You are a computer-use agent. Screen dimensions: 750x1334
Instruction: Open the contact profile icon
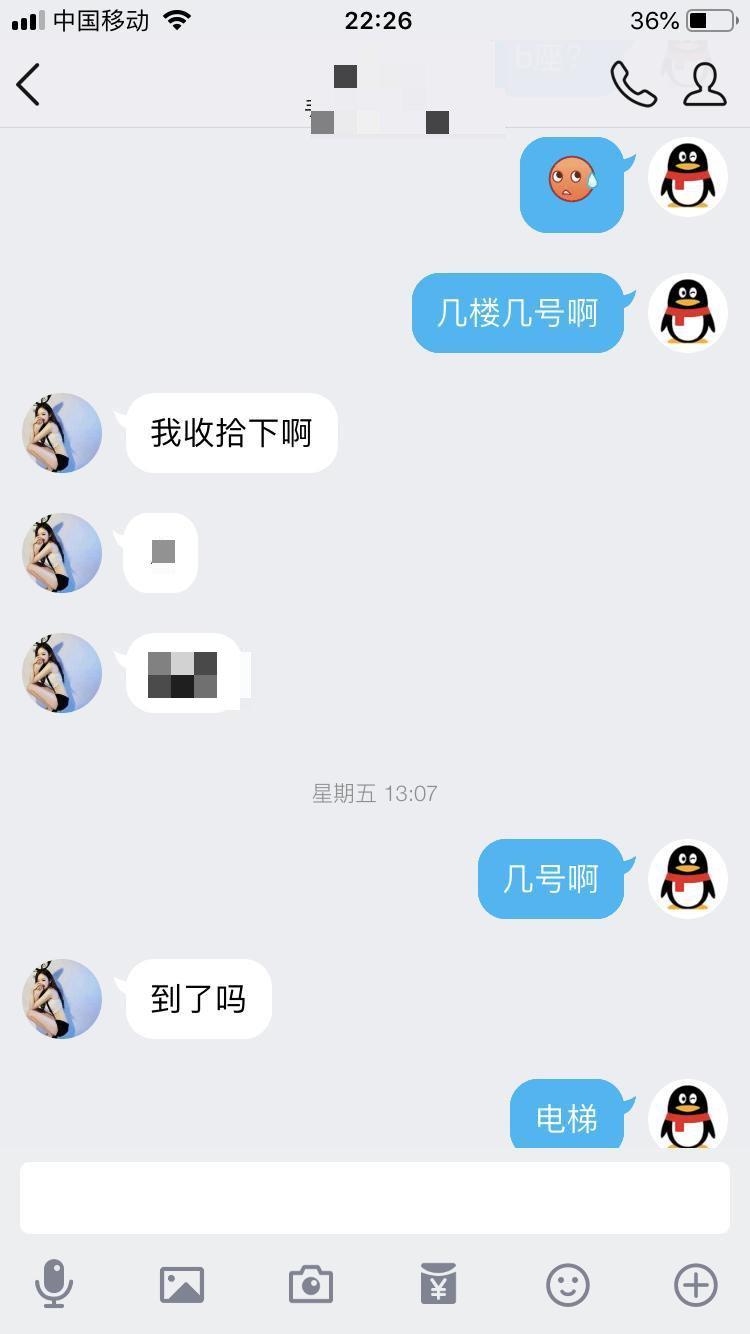coord(705,85)
